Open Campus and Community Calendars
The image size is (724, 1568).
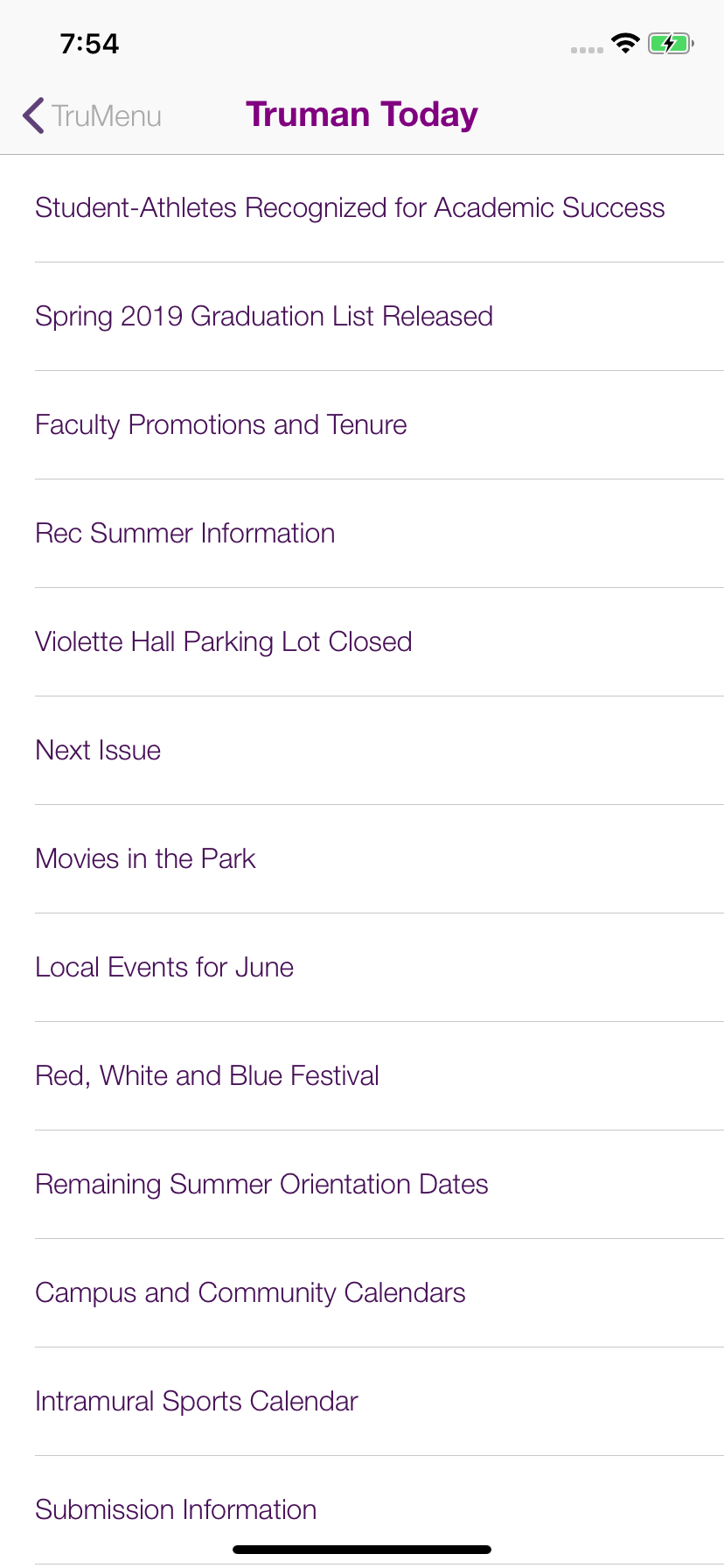coord(251,1293)
